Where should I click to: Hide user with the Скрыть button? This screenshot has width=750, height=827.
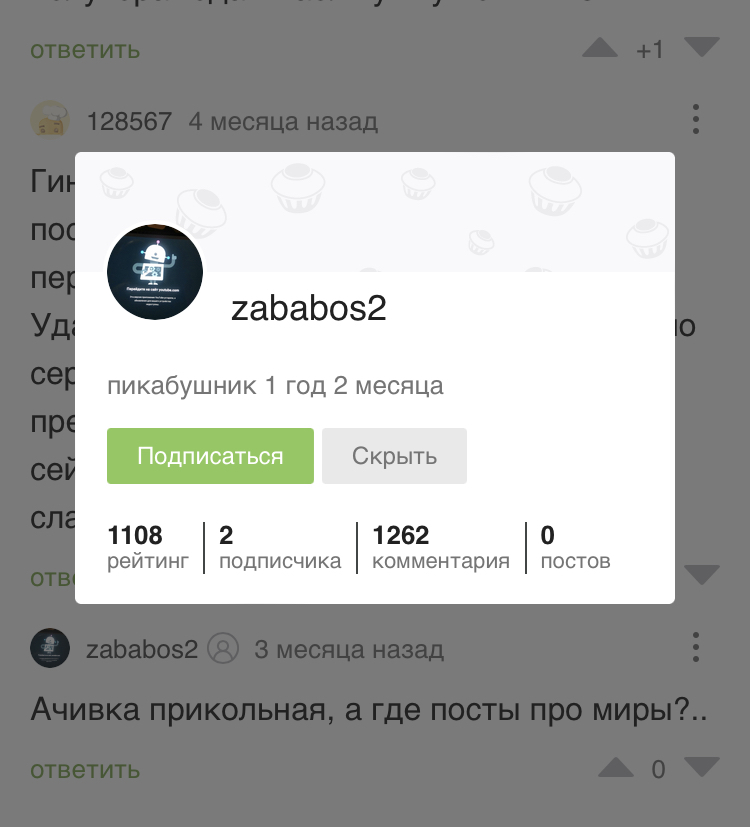tap(394, 456)
